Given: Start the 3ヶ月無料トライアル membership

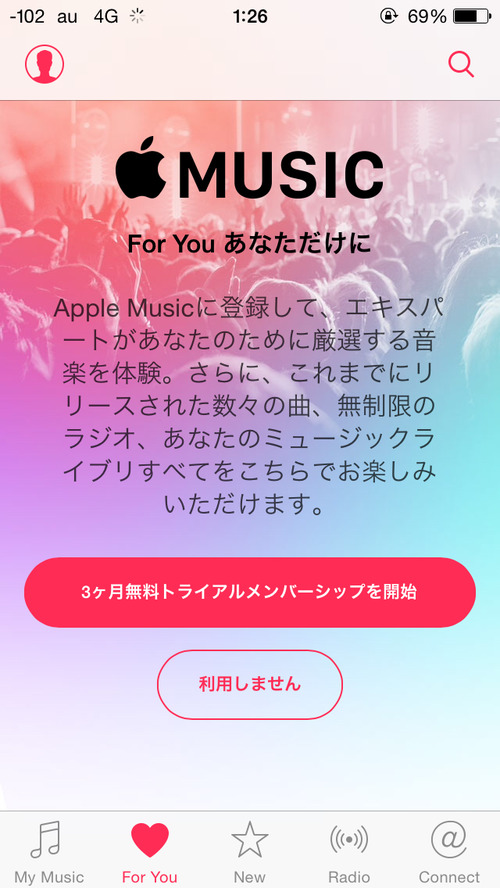Looking at the screenshot, I should [250, 592].
